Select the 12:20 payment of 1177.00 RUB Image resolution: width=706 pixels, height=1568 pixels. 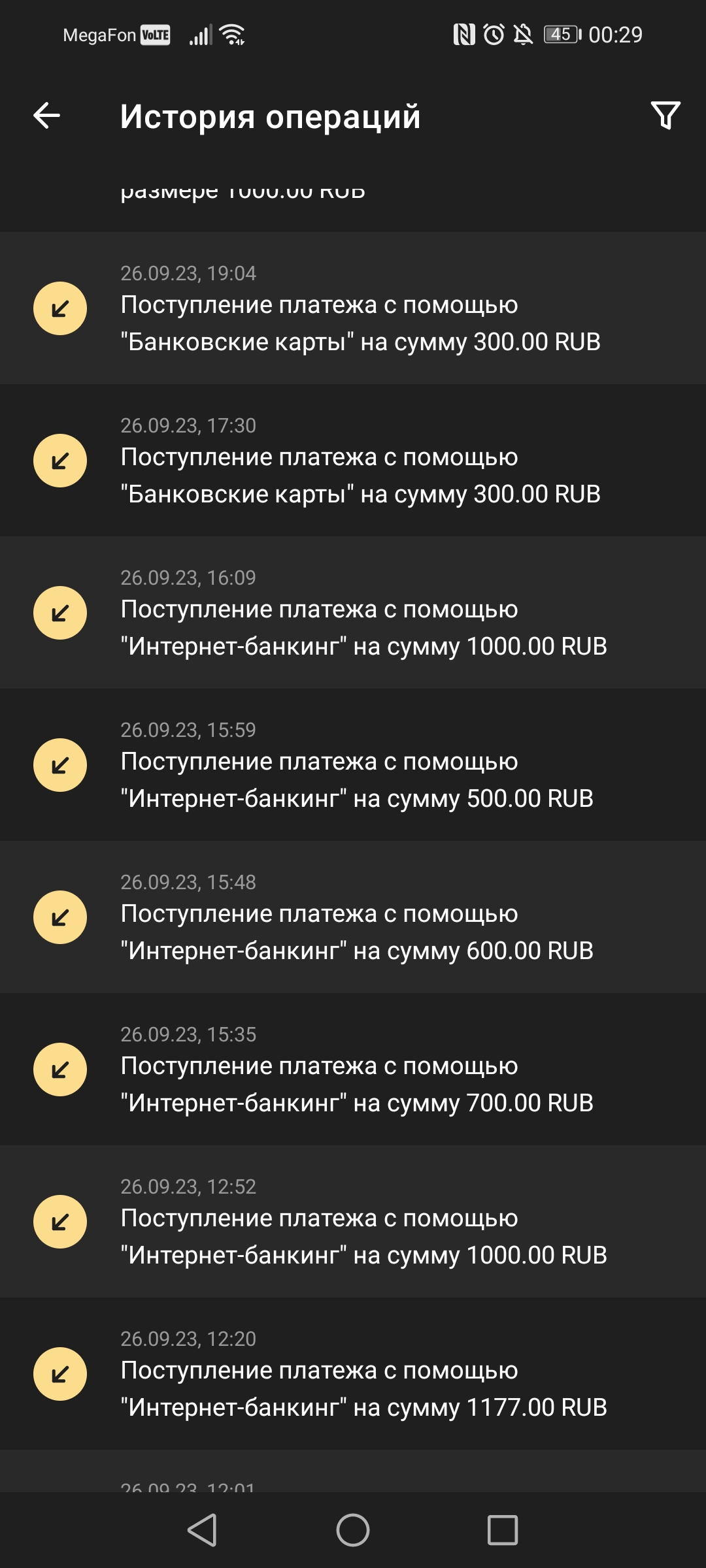[x=353, y=1374]
